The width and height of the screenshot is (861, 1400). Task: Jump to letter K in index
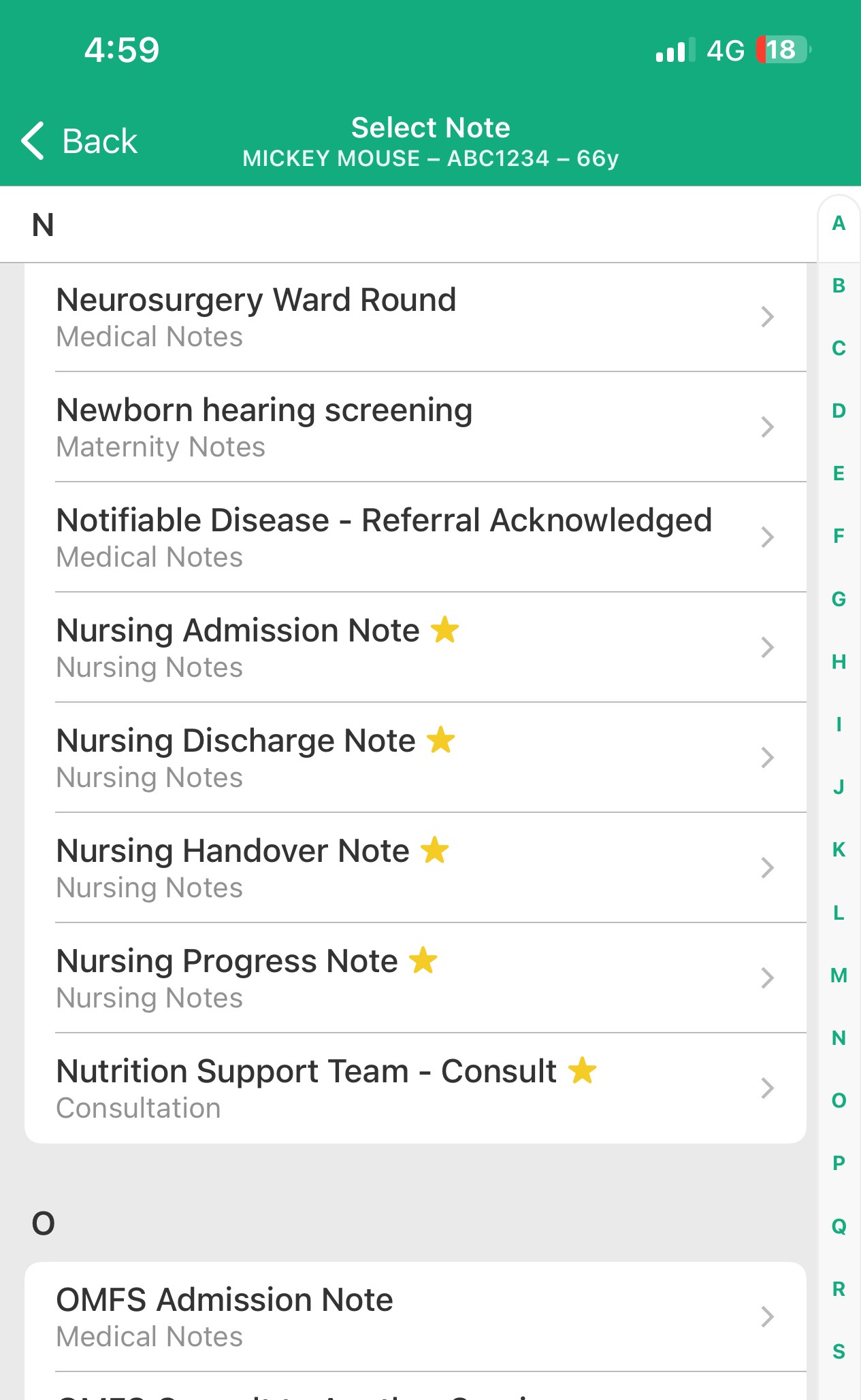pyautogui.click(x=839, y=850)
